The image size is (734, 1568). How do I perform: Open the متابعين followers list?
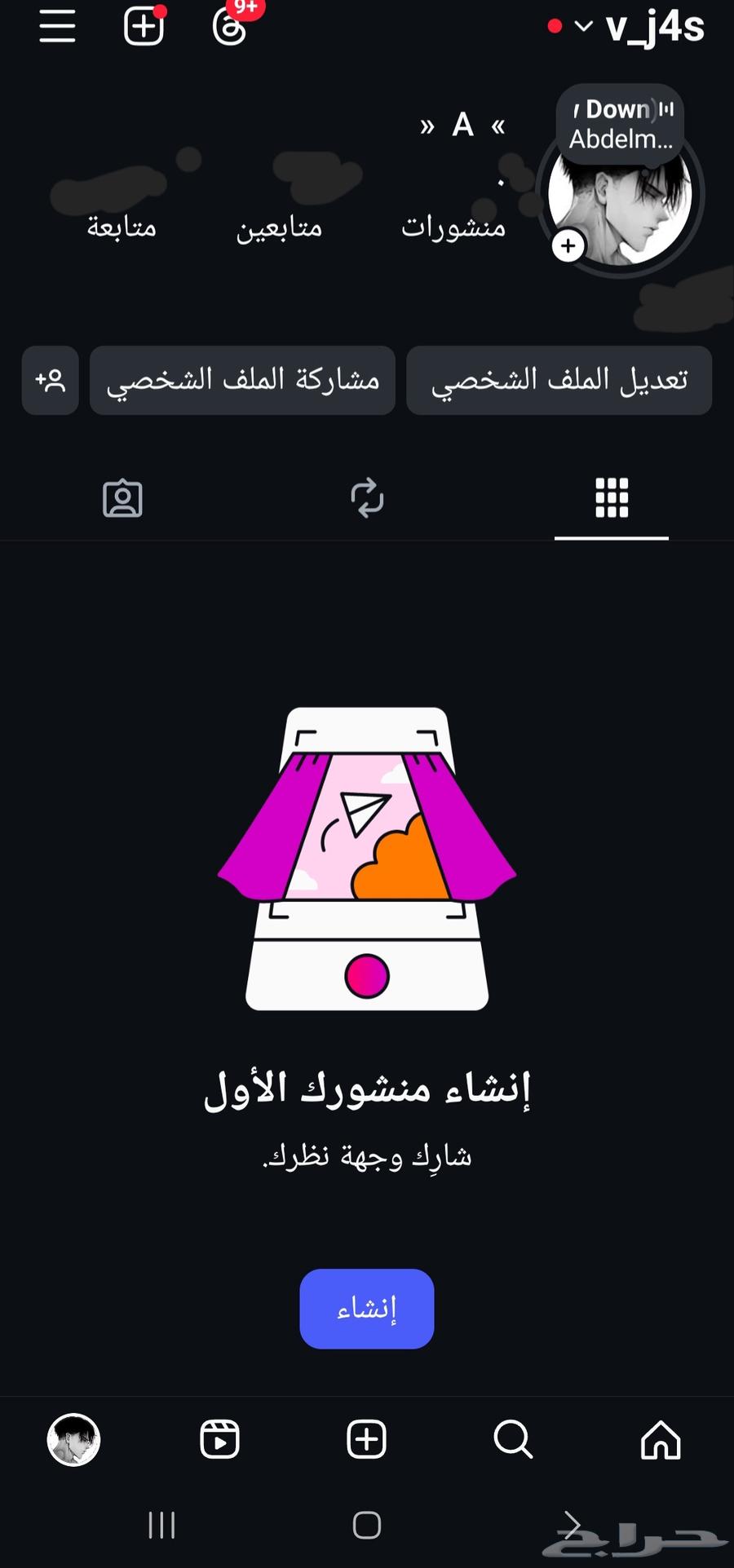(279, 227)
